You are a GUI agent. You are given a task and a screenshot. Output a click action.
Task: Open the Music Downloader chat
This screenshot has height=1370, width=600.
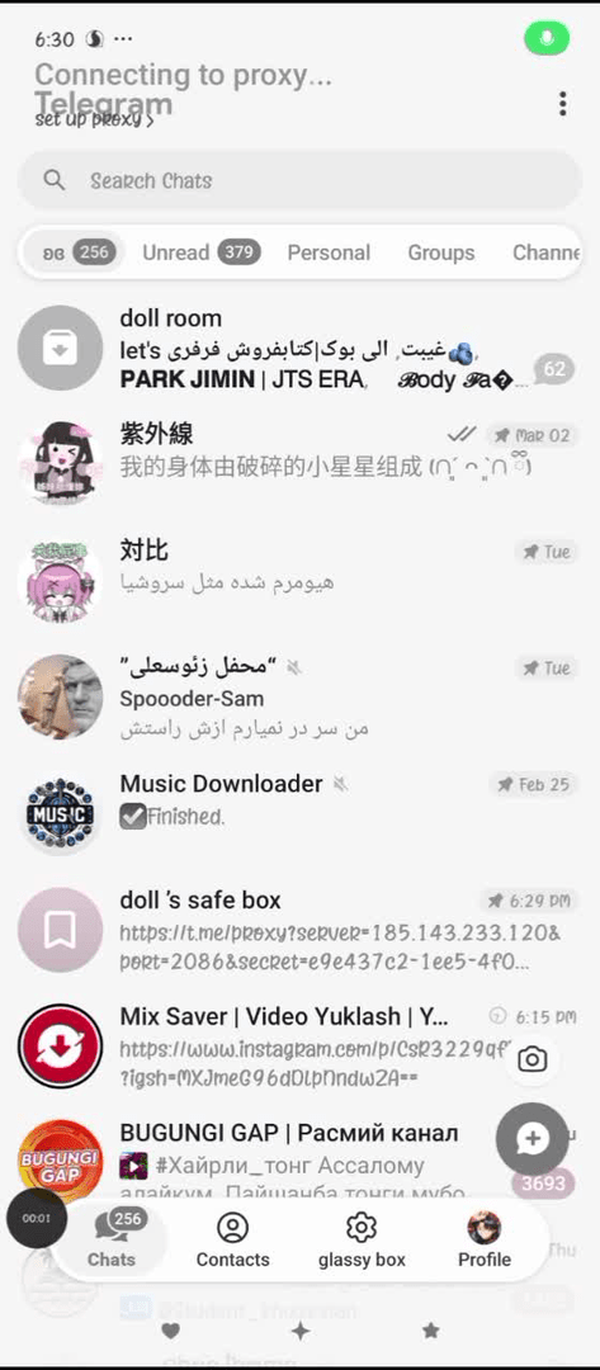300,812
